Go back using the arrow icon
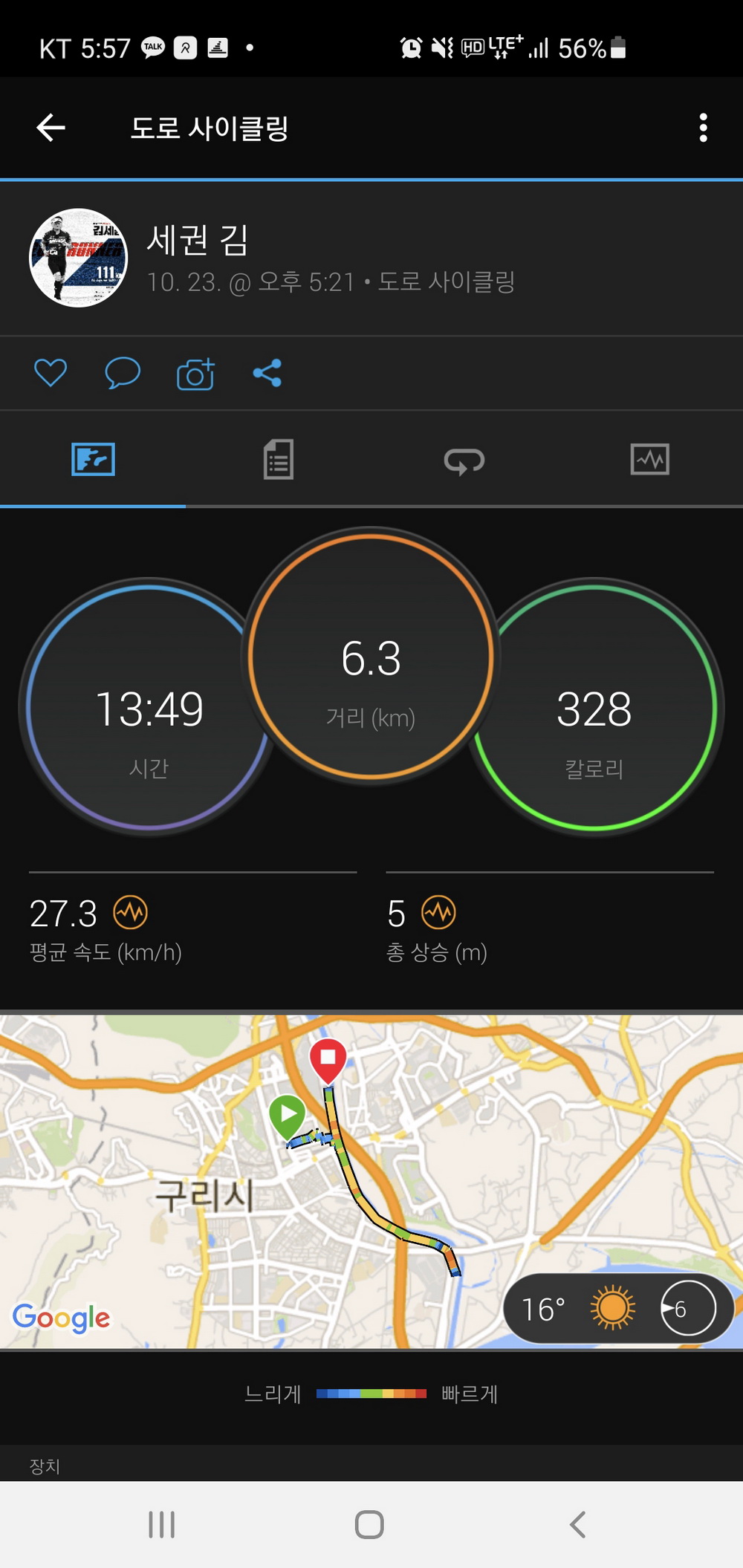743x1568 pixels. pos(51,128)
